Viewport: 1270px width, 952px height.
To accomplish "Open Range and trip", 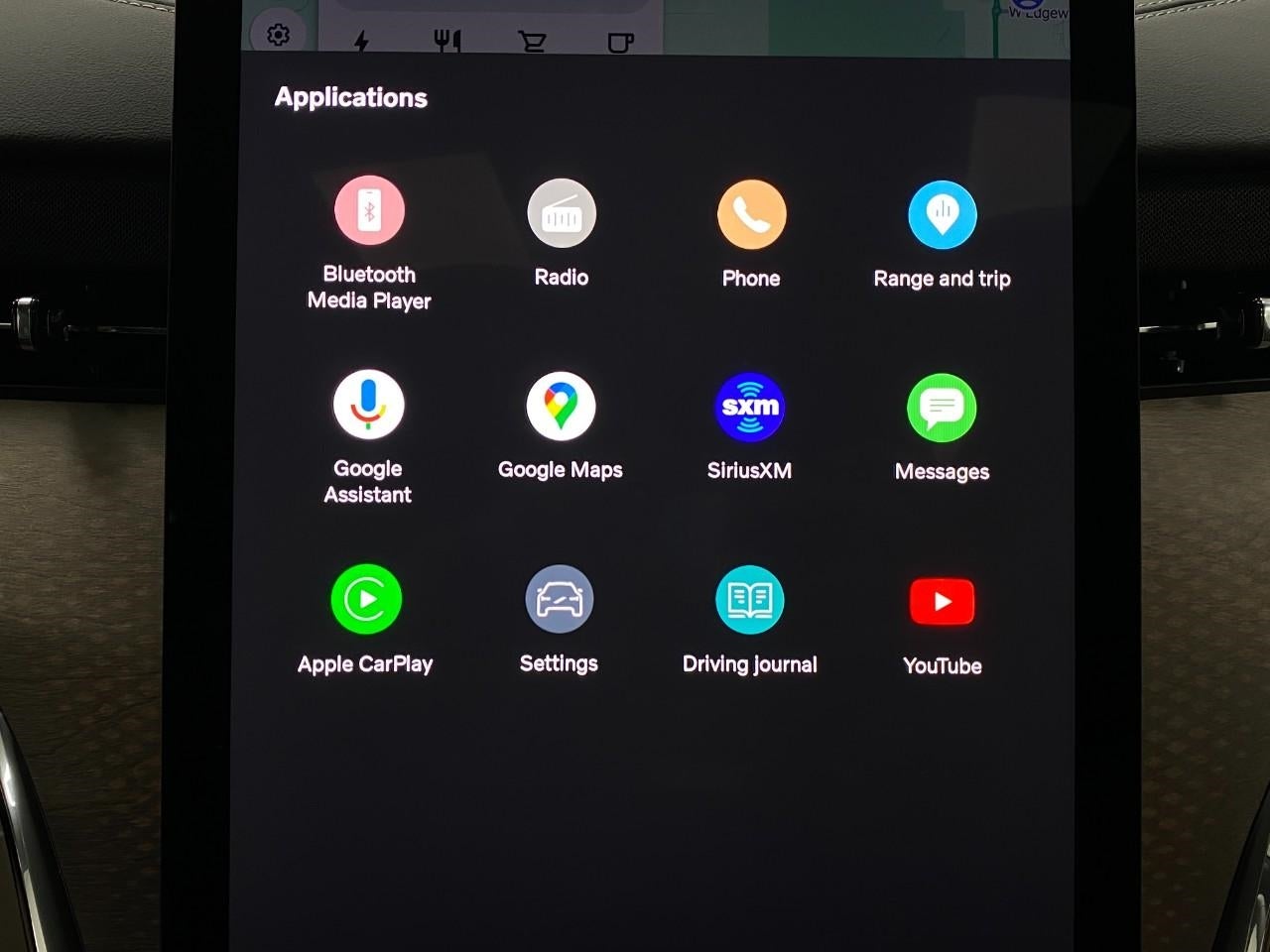I will [942, 215].
